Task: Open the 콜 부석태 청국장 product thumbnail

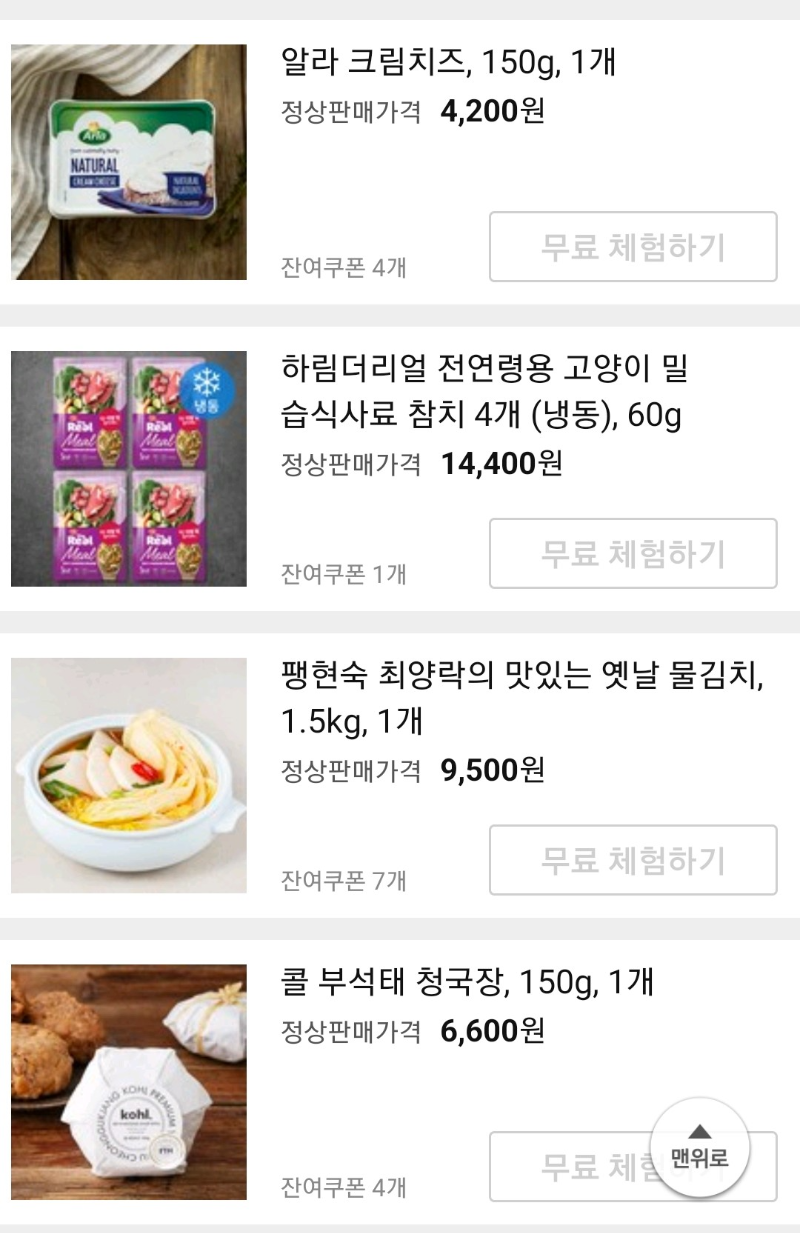Action: 128,1080
